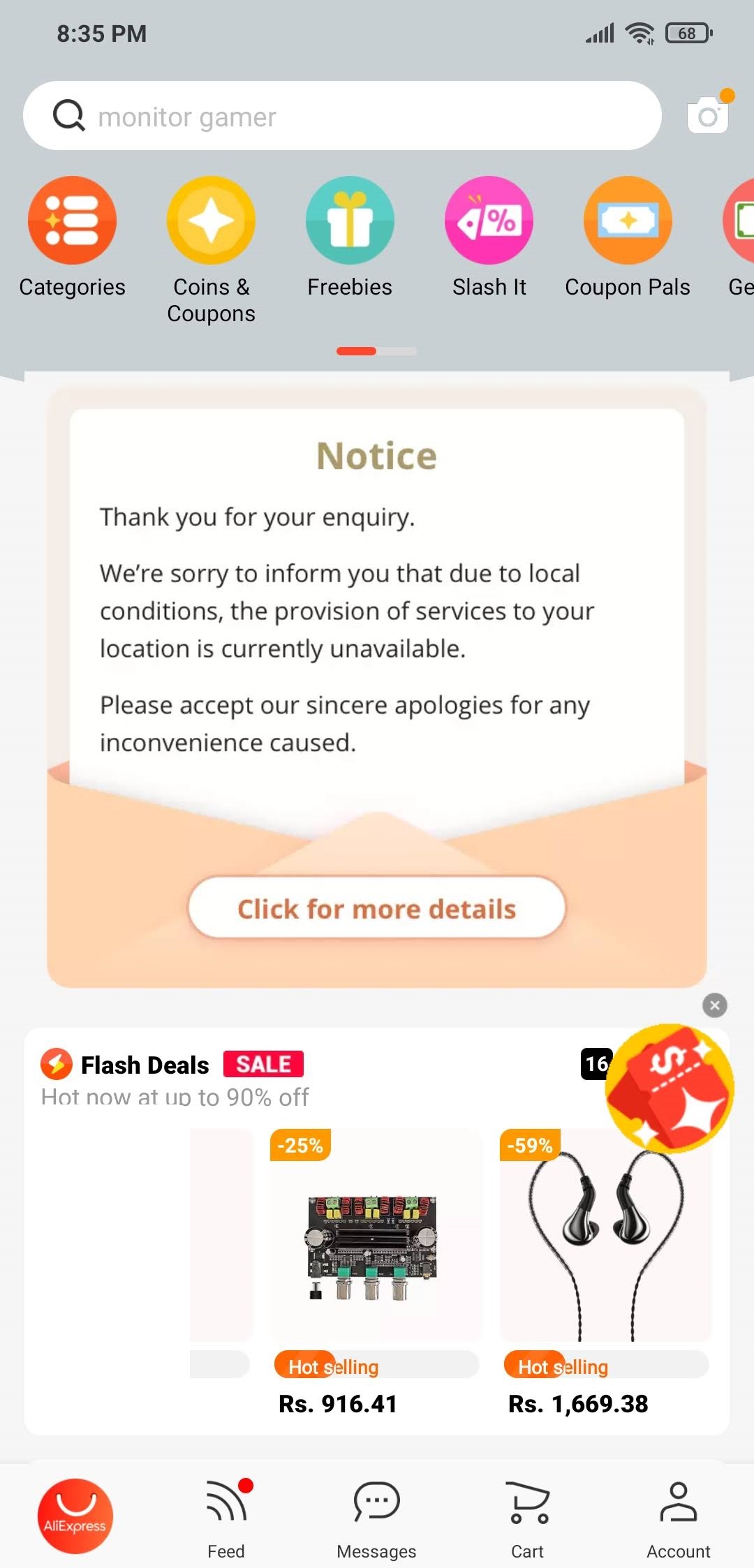Screen dimensions: 754x1568
Task: Open the Cart tab
Action: point(527,1518)
